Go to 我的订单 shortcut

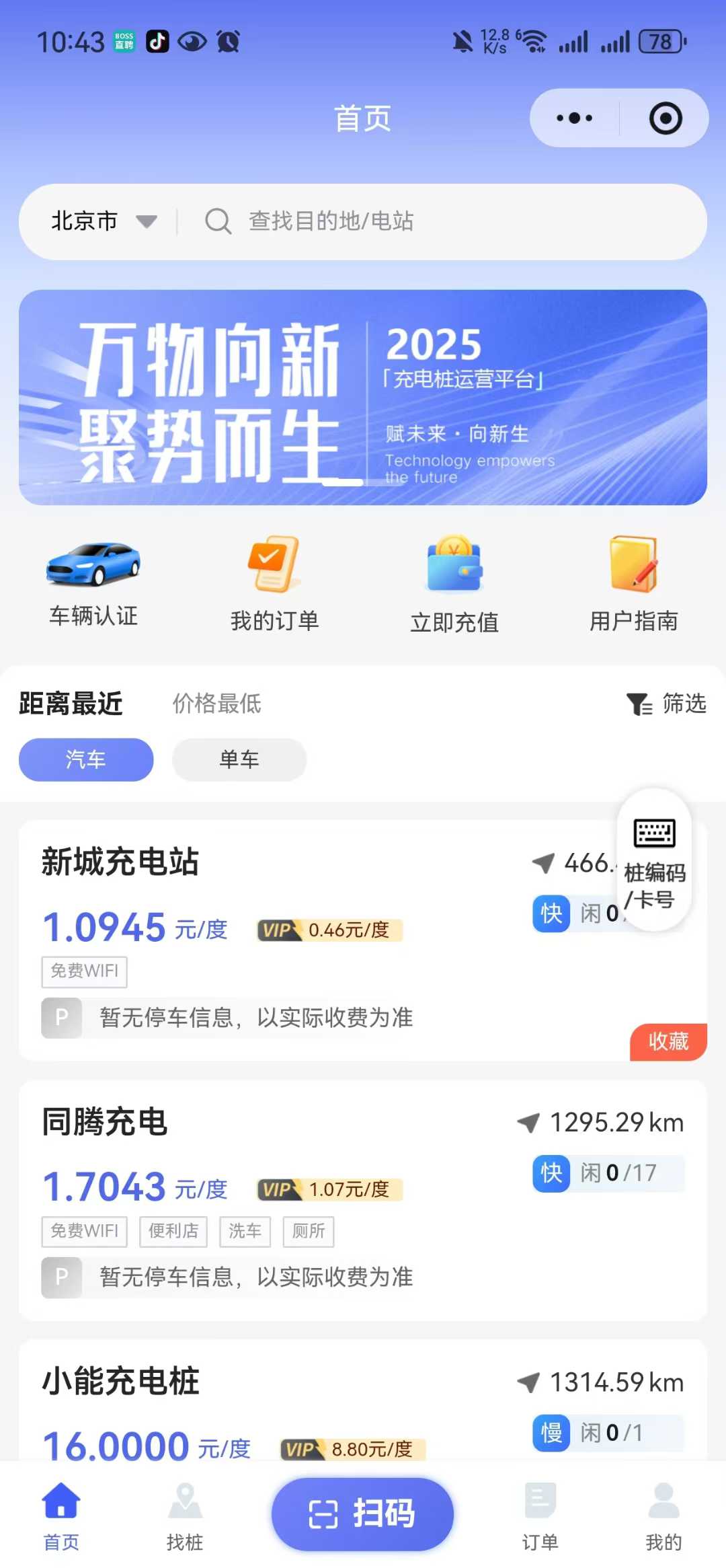tap(274, 583)
